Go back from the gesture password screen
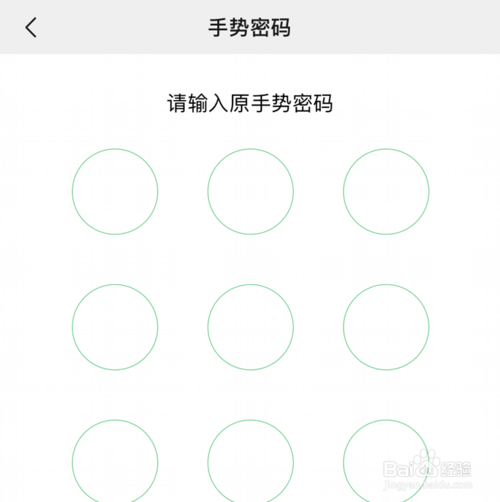 coord(31,27)
